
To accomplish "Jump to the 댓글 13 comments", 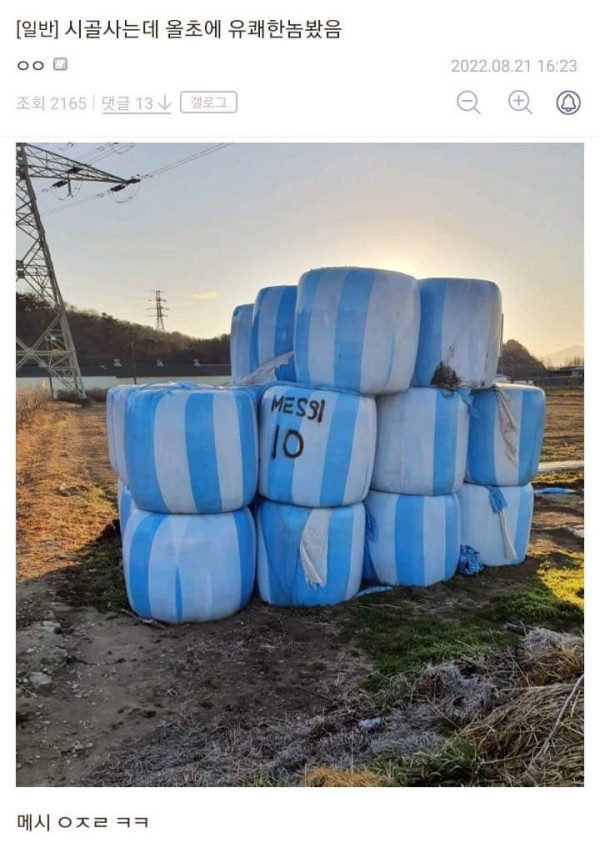I will 136,103.
